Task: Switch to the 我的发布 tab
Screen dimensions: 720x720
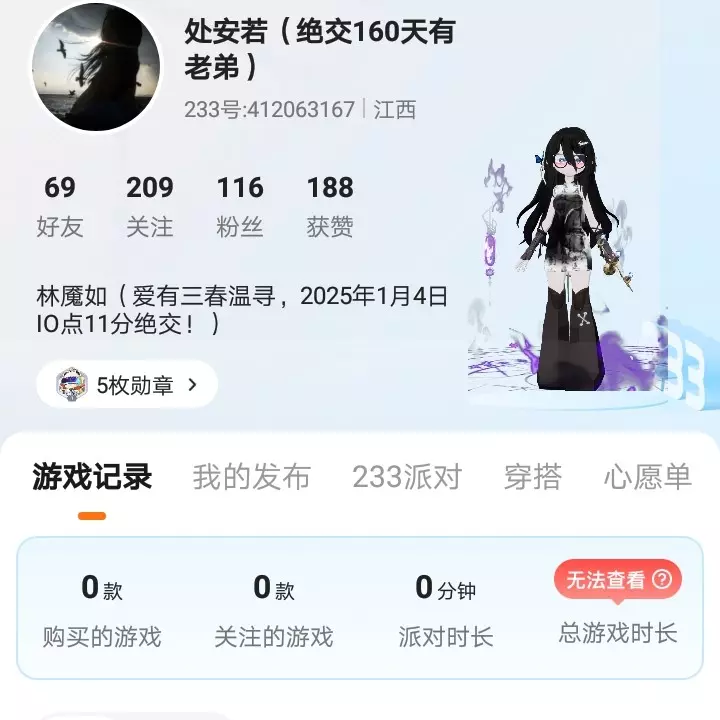Action: (251, 477)
